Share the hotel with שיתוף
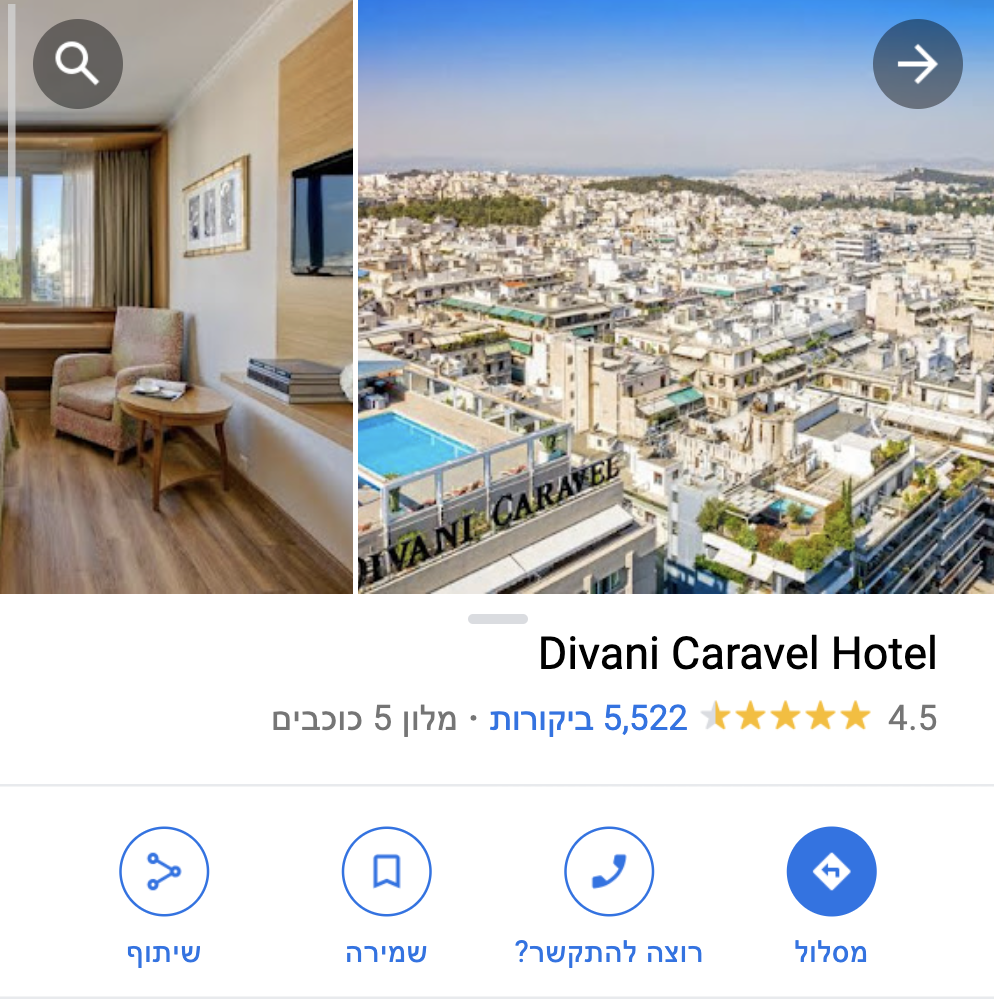Image resolution: width=994 pixels, height=1000 pixels. (x=164, y=872)
